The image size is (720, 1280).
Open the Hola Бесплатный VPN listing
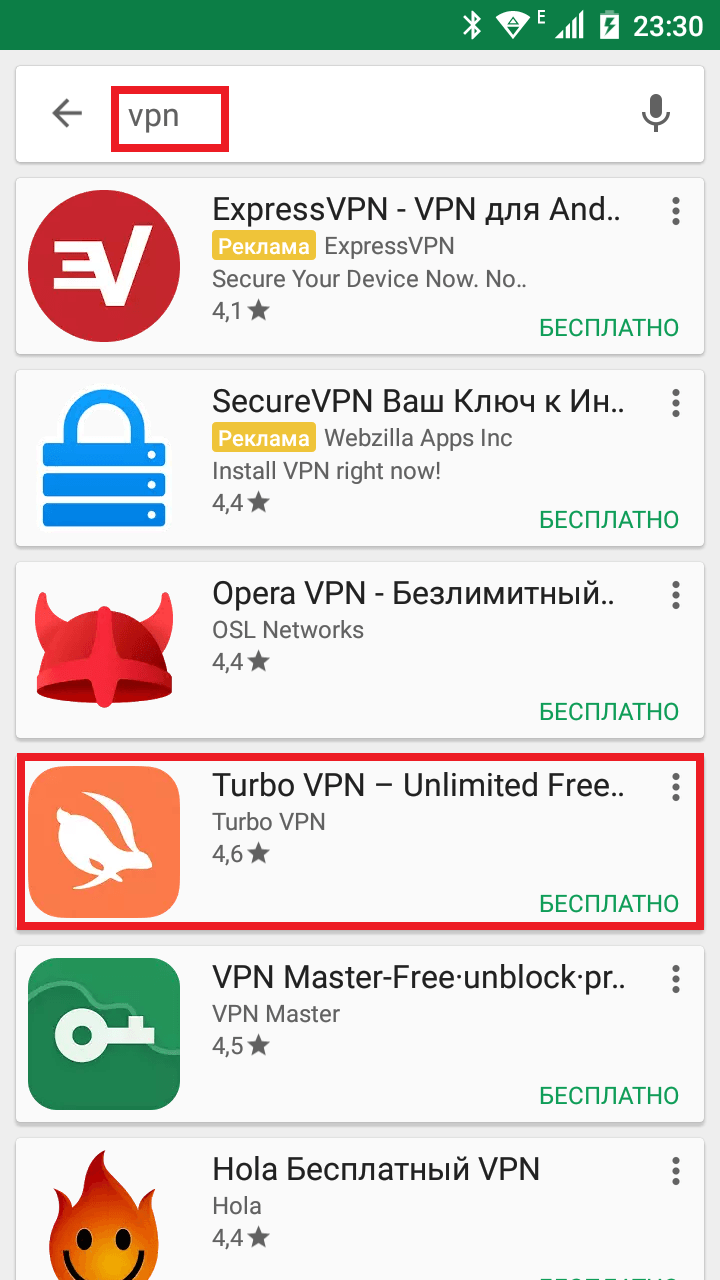click(360, 1209)
